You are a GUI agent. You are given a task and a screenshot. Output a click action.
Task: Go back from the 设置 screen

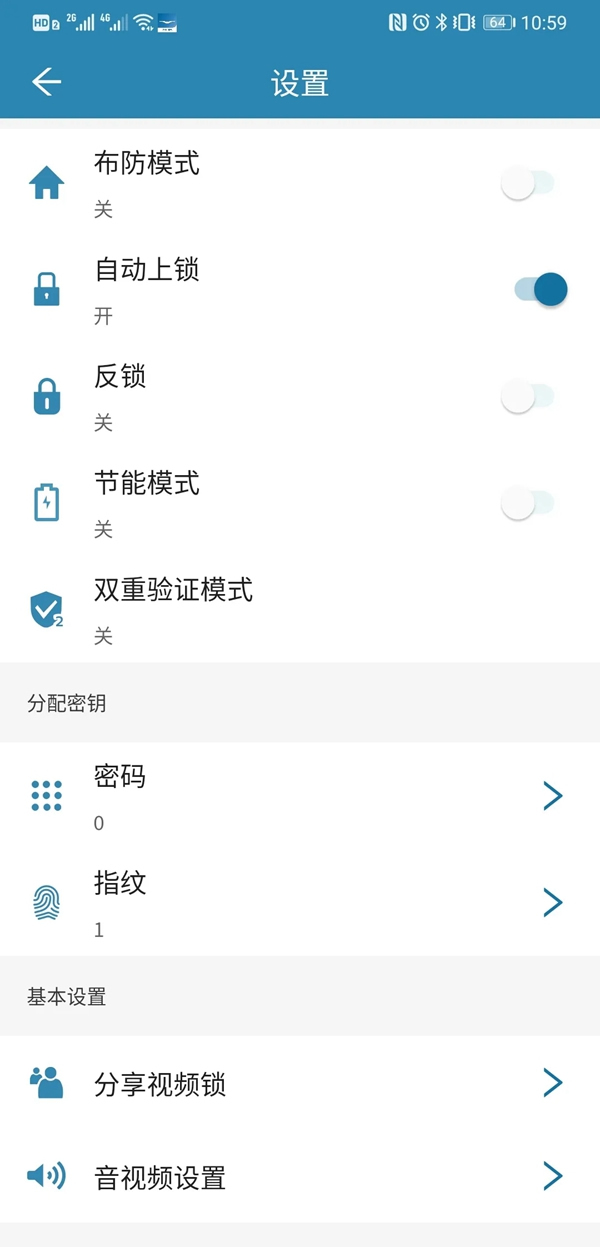[x=46, y=82]
